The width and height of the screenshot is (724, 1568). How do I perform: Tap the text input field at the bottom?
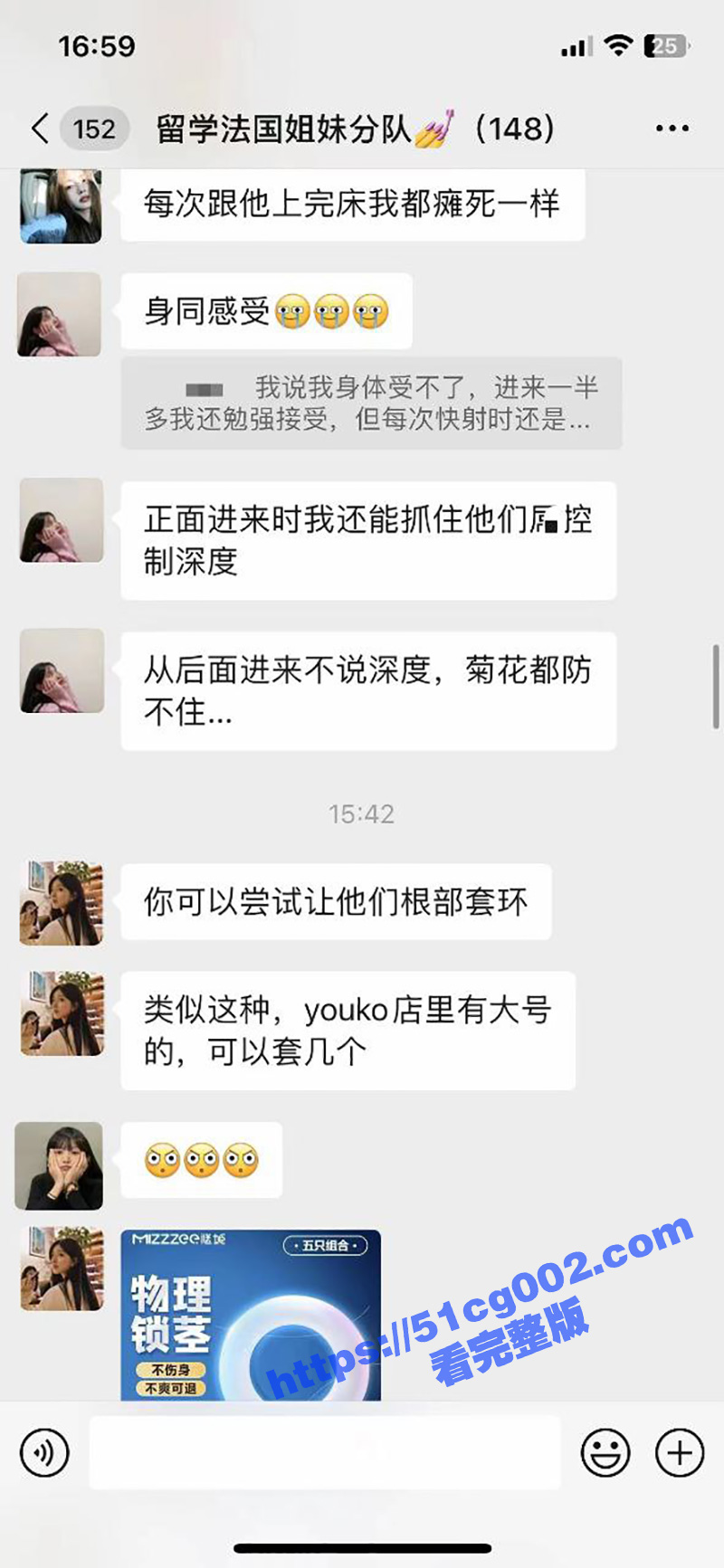point(326,1452)
